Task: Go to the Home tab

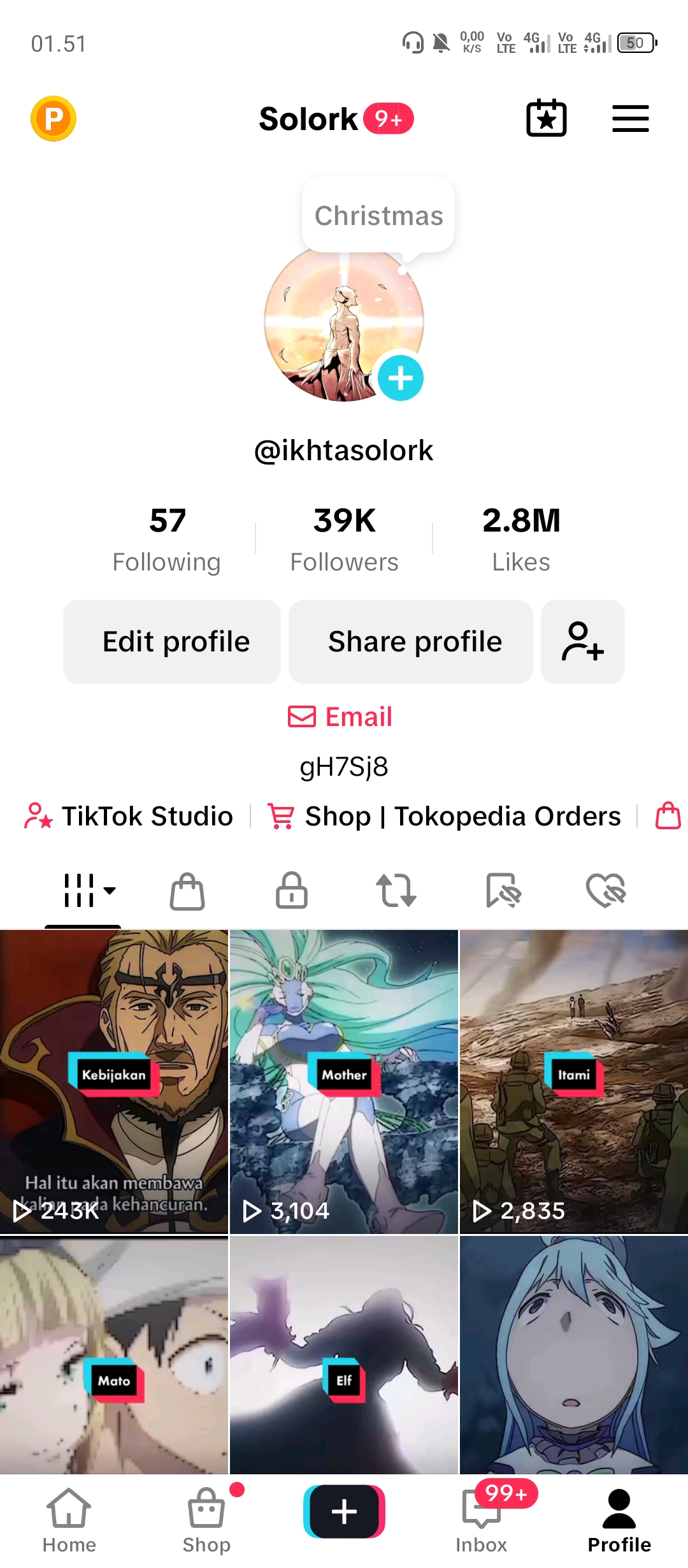Action: pos(69,1521)
